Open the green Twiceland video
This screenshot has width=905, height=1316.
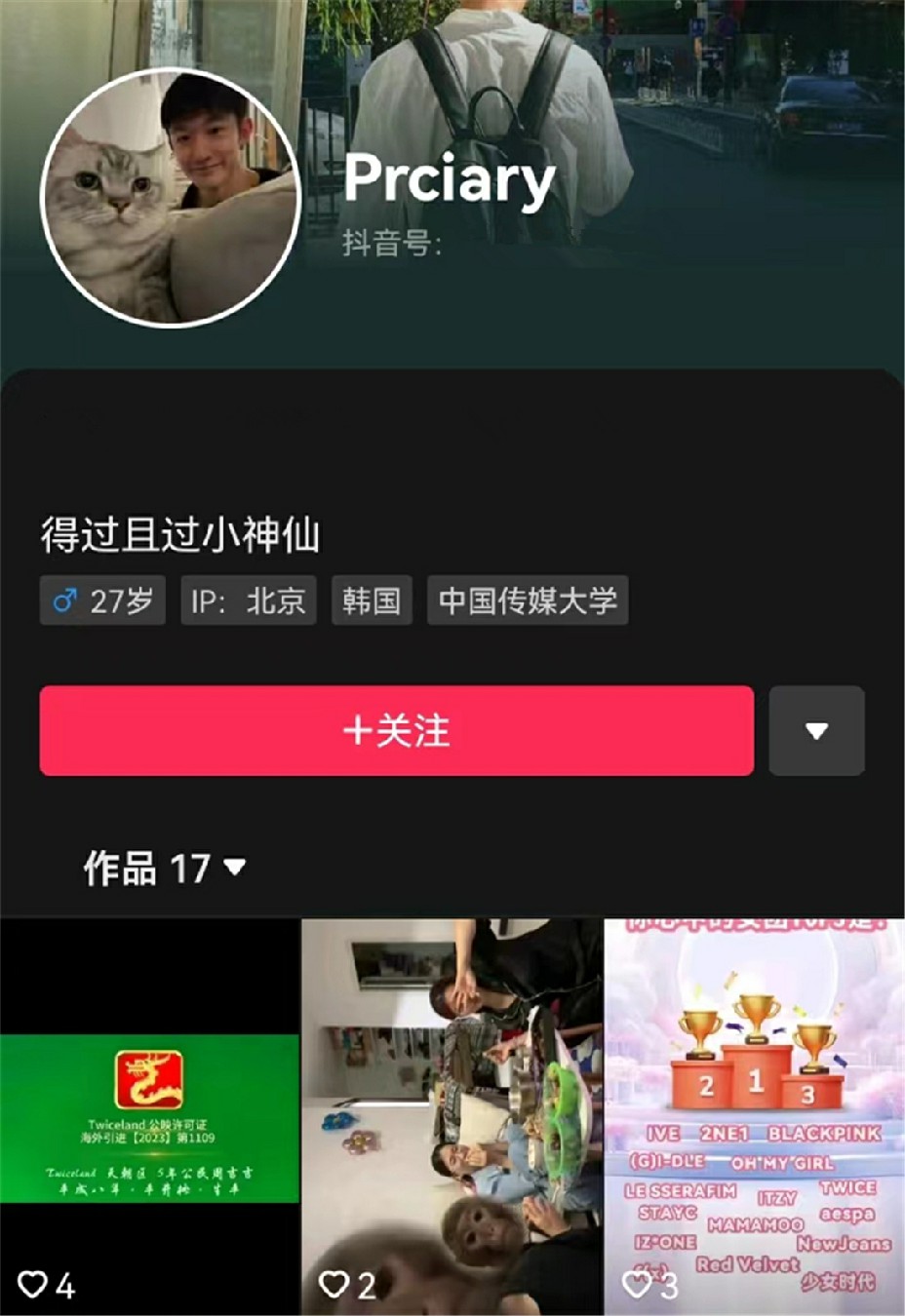149,1117
